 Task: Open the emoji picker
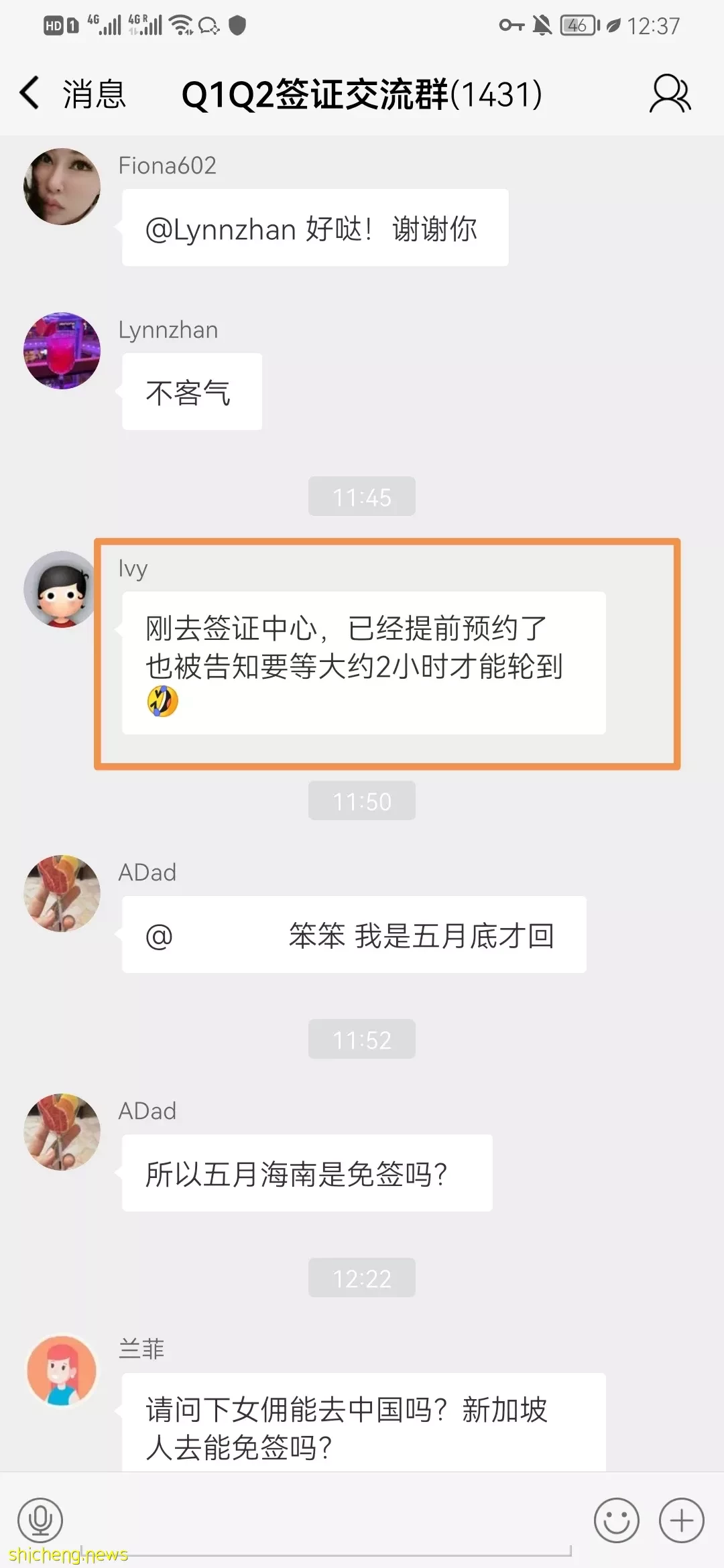point(616,1520)
